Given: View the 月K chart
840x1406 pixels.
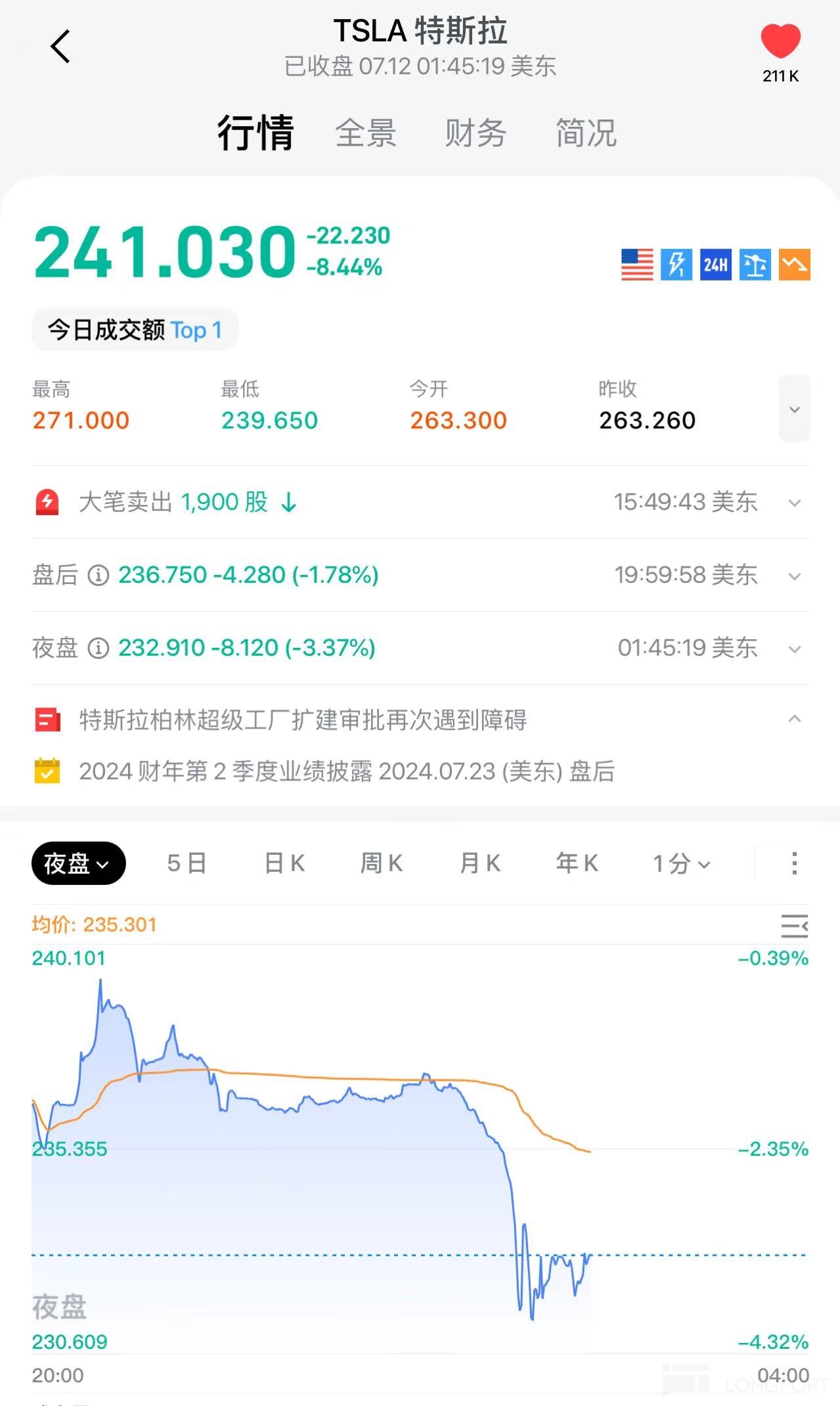Looking at the screenshot, I should (x=480, y=863).
